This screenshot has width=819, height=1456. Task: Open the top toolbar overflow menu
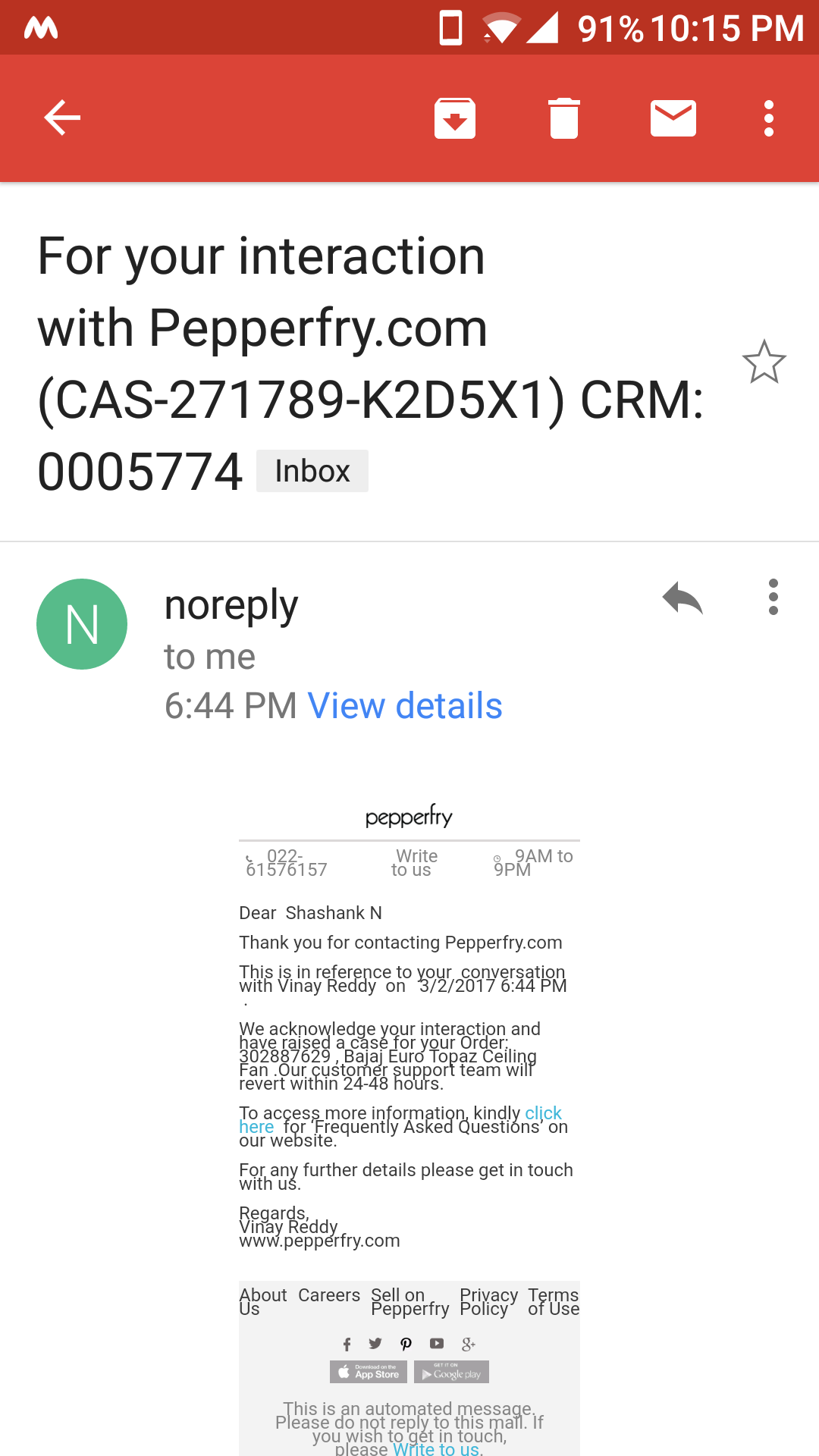[x=769, y=118]
